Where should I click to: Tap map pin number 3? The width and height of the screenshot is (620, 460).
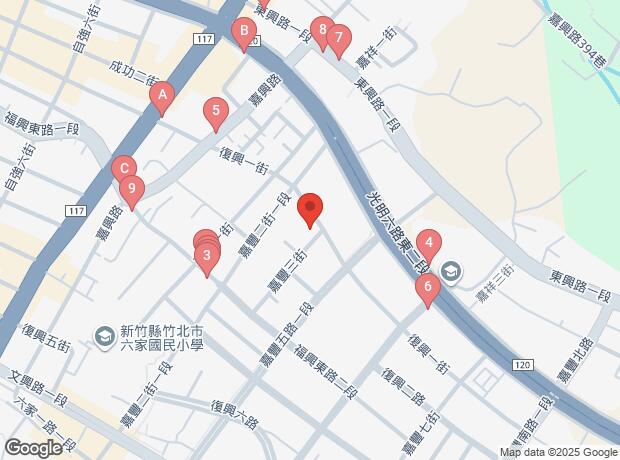click(x=206, y=258)
